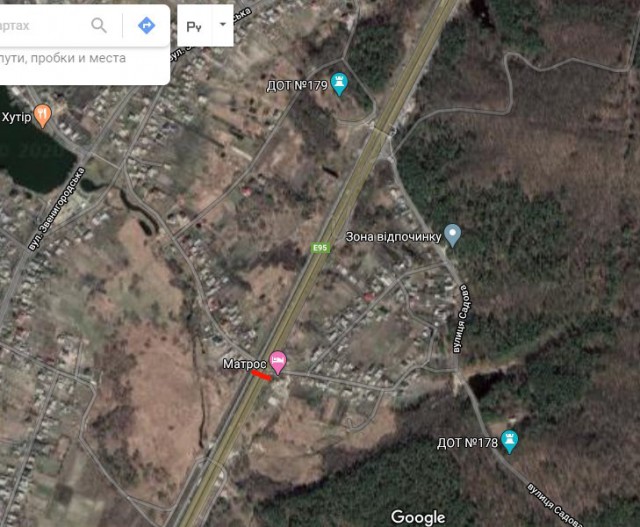Open the Хутір restaurant marker
Viewport: 640px width, 527px height.
(41, 116)
